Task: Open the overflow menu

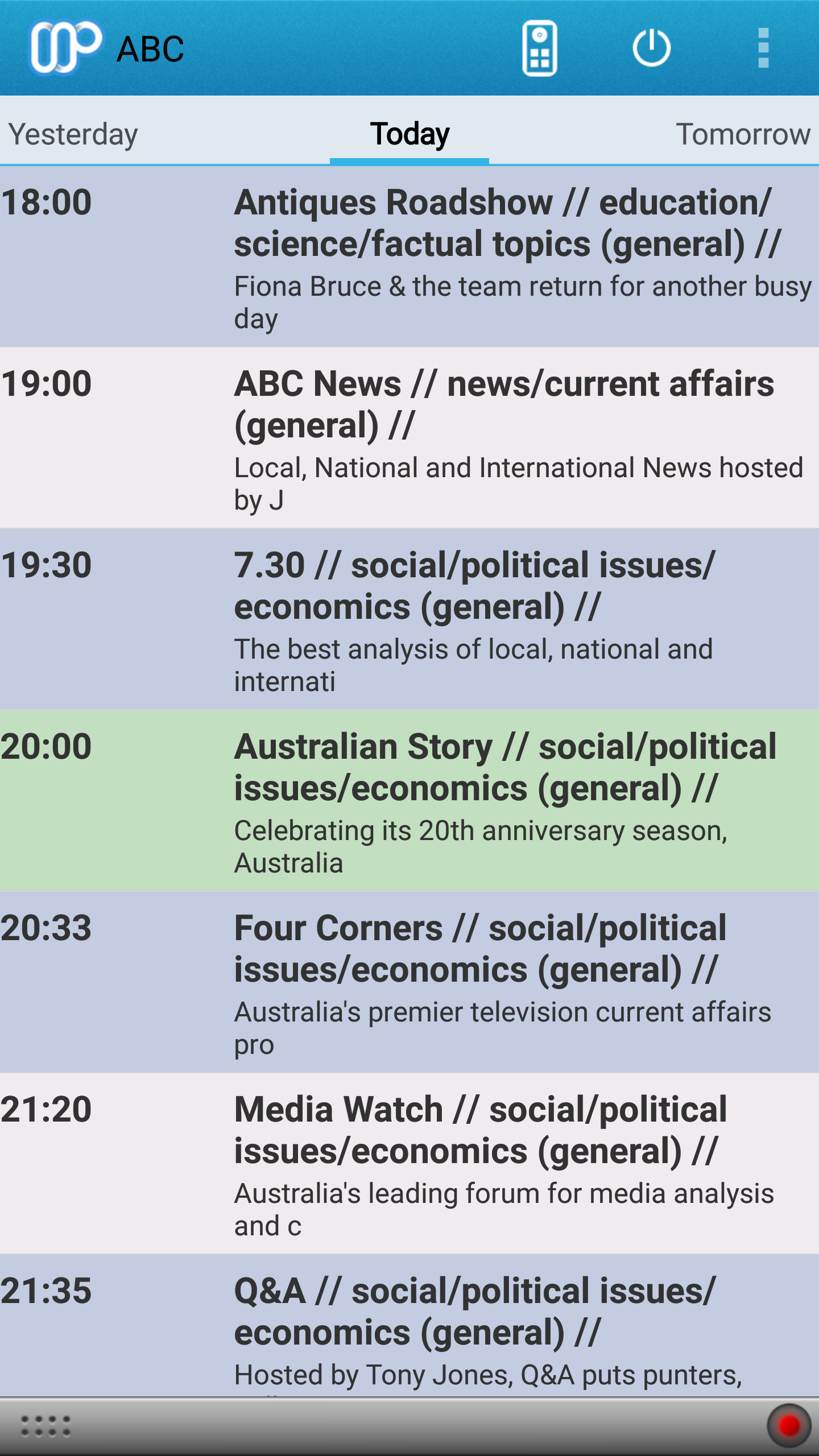Action: coord(763,48)
